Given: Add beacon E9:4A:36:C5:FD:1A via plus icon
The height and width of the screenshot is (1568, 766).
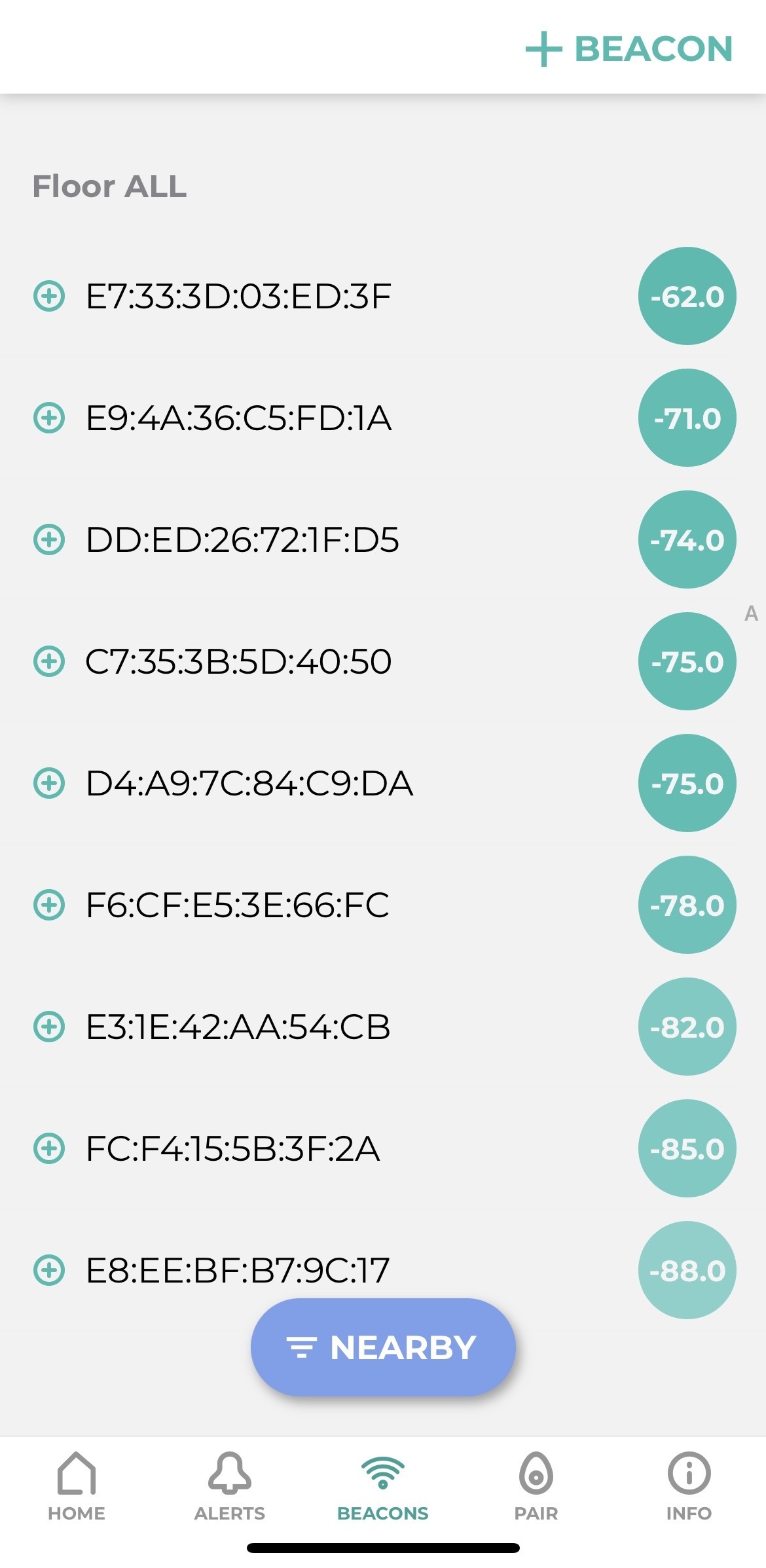Looking at the screenshot, I should click(x=49, y=418).
